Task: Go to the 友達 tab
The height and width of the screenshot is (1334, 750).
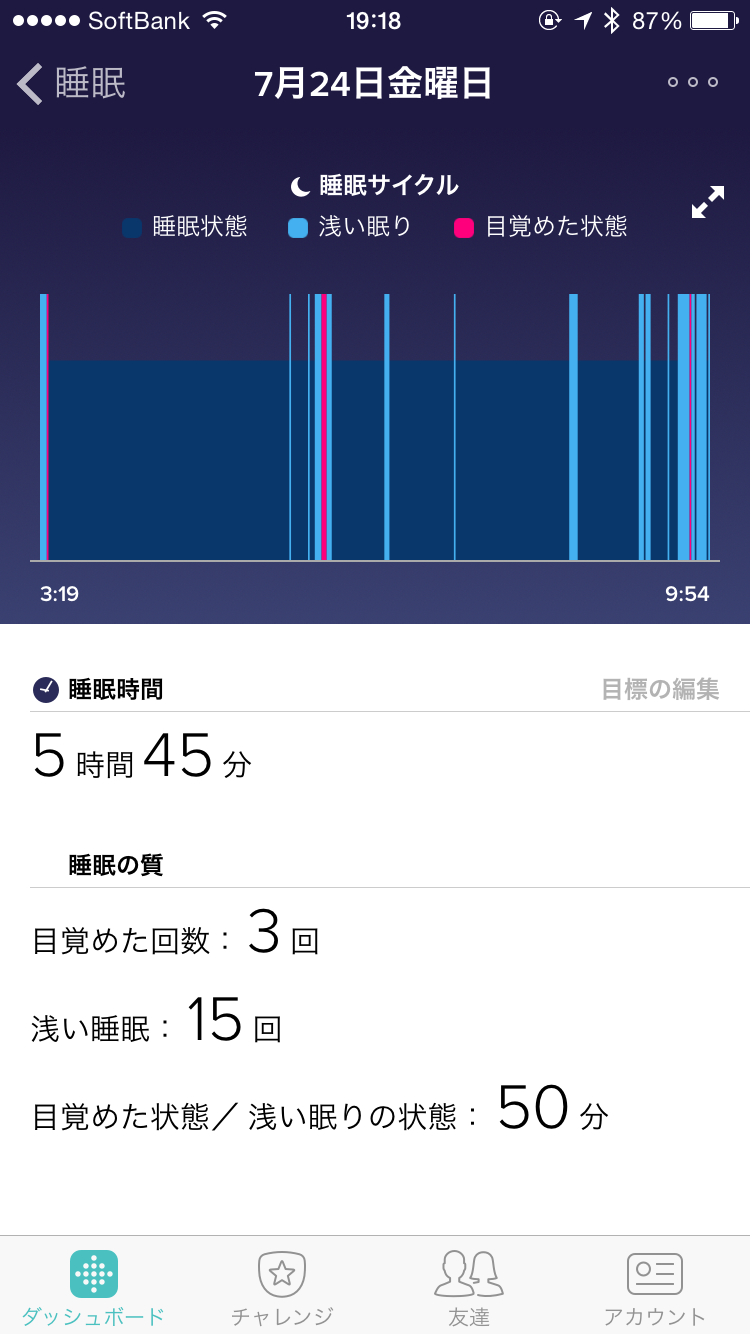Action: (468, 1286)
